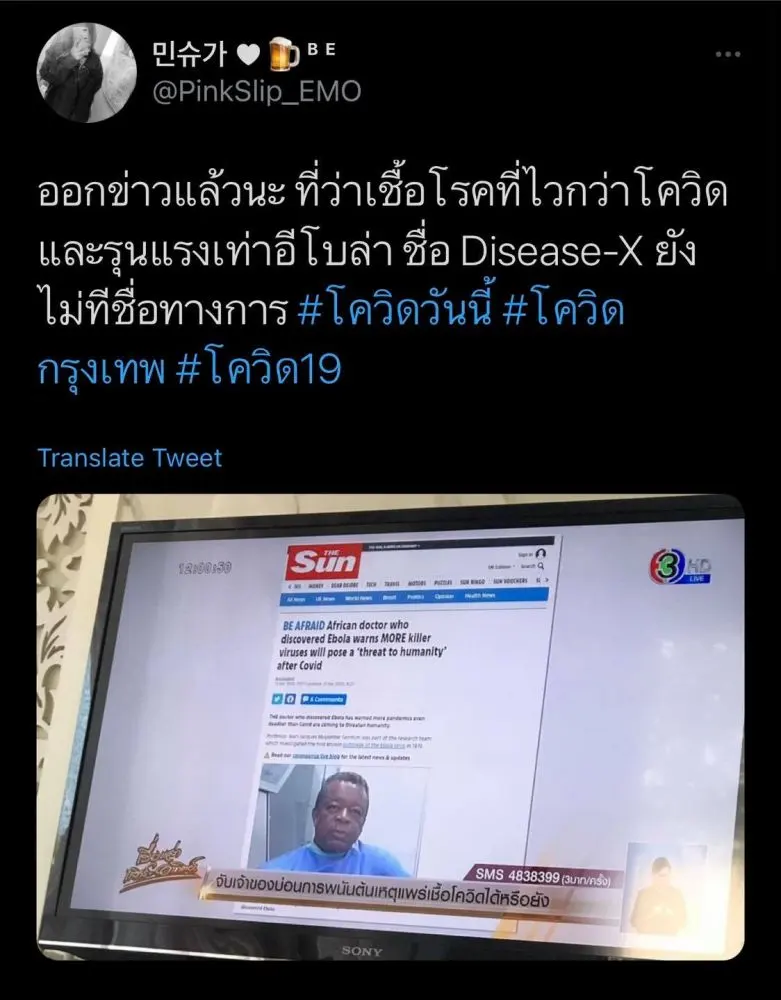The image size is (781, 1000).
Task: Tap the Translate Tweet link
Action: tap(130, 458)
